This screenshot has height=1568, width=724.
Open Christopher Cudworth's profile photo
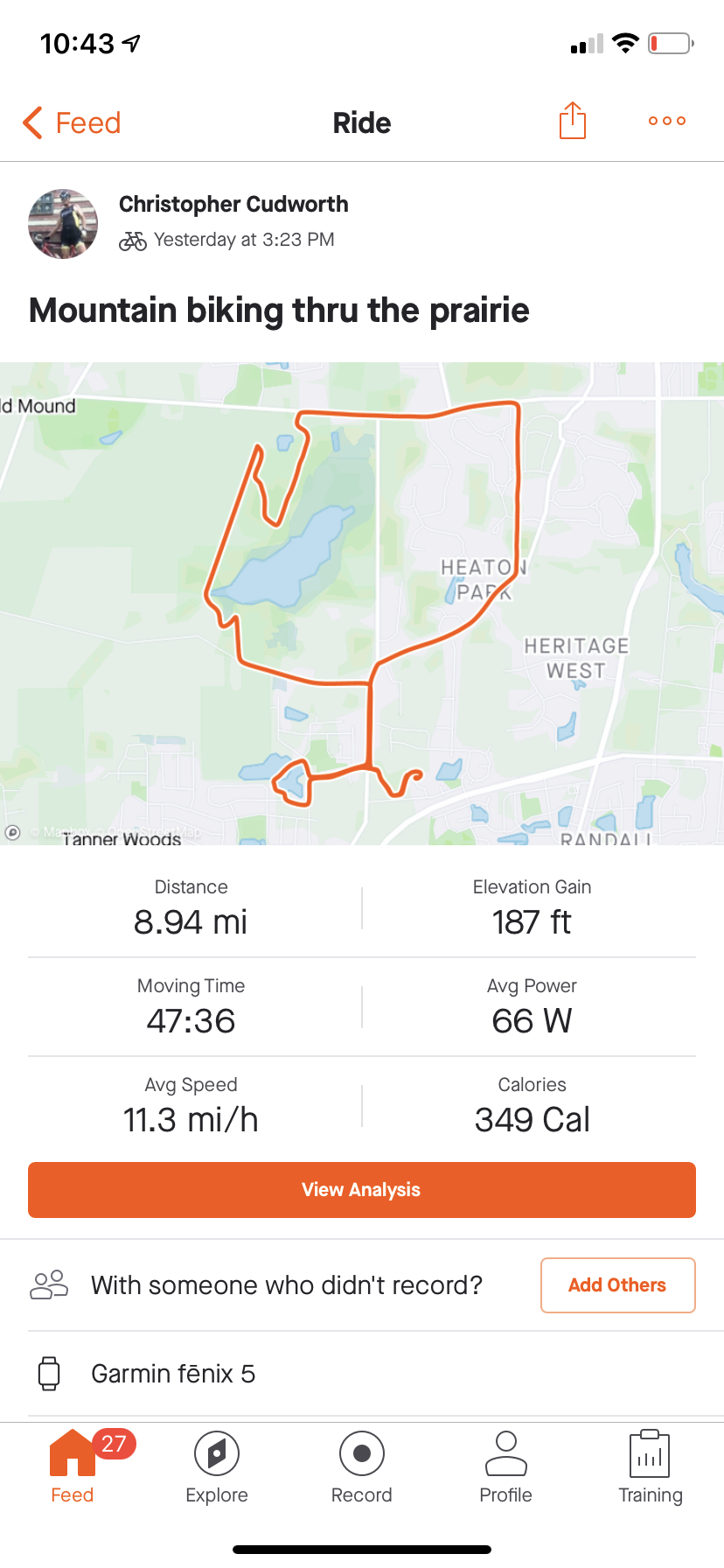[63, 224]
